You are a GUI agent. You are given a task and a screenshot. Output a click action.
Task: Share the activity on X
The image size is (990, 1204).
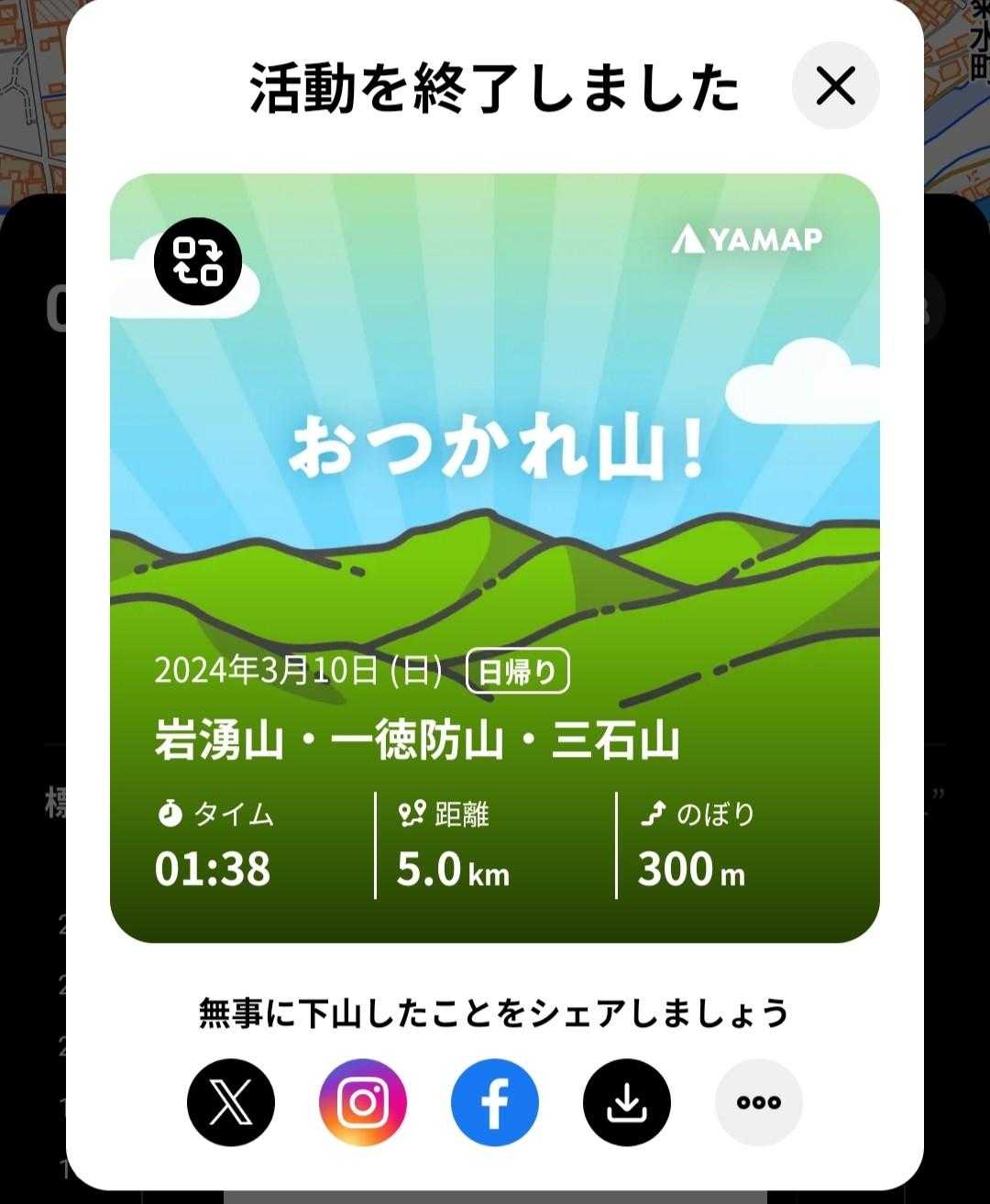coord(231,1102)
